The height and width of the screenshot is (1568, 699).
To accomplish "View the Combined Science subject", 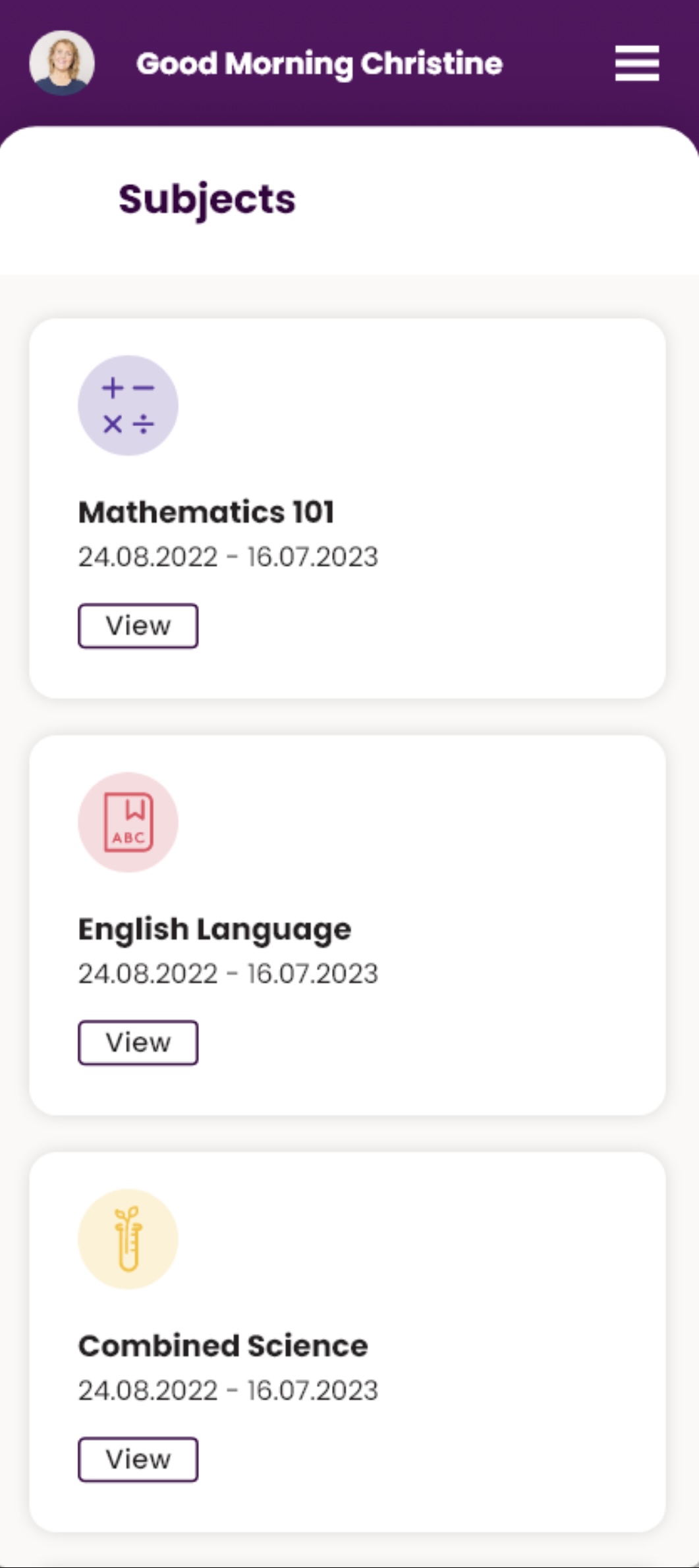I will click(138, 1457).
